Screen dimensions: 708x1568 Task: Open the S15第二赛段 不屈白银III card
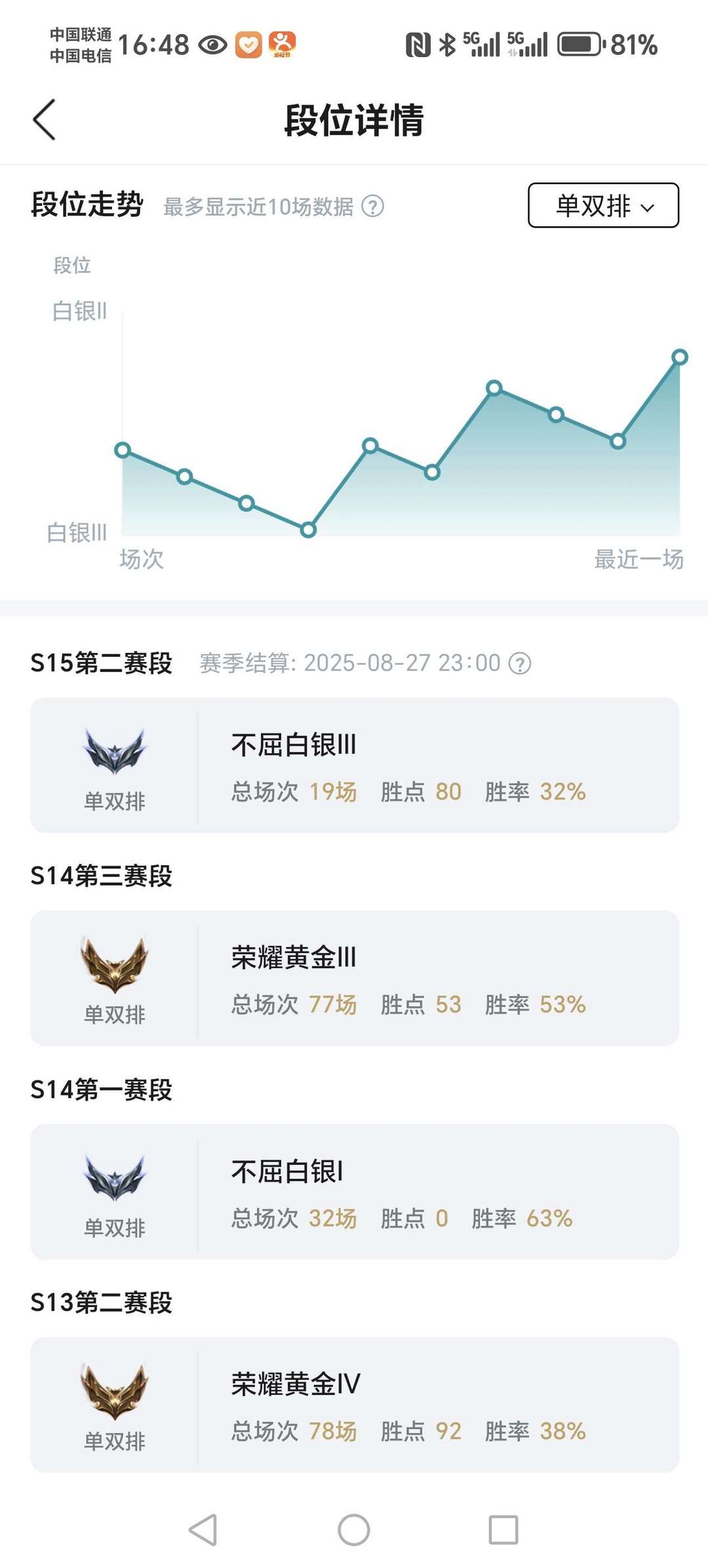[x=354, y=765]
